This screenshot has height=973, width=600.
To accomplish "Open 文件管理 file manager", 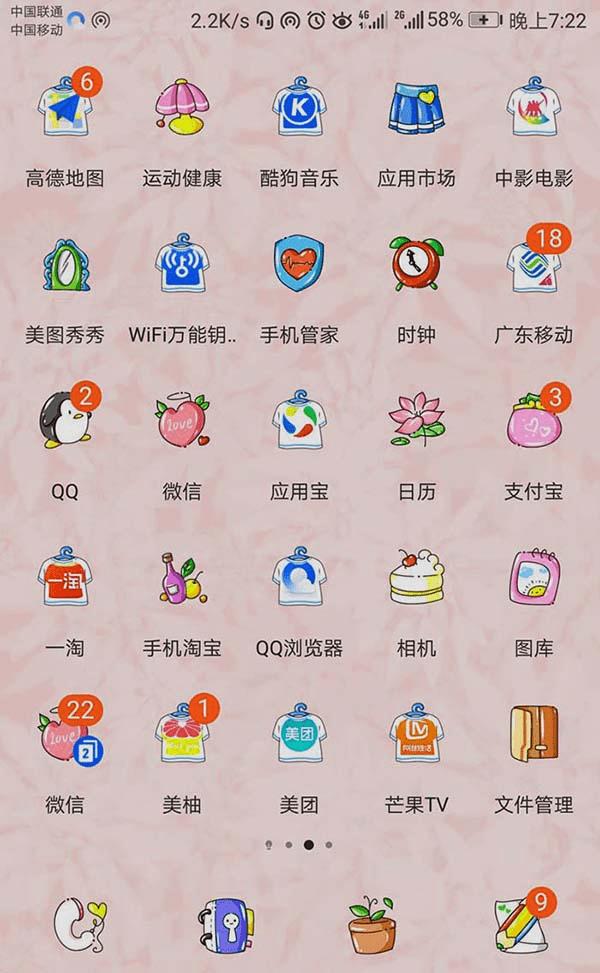I will tap(533, 735).
